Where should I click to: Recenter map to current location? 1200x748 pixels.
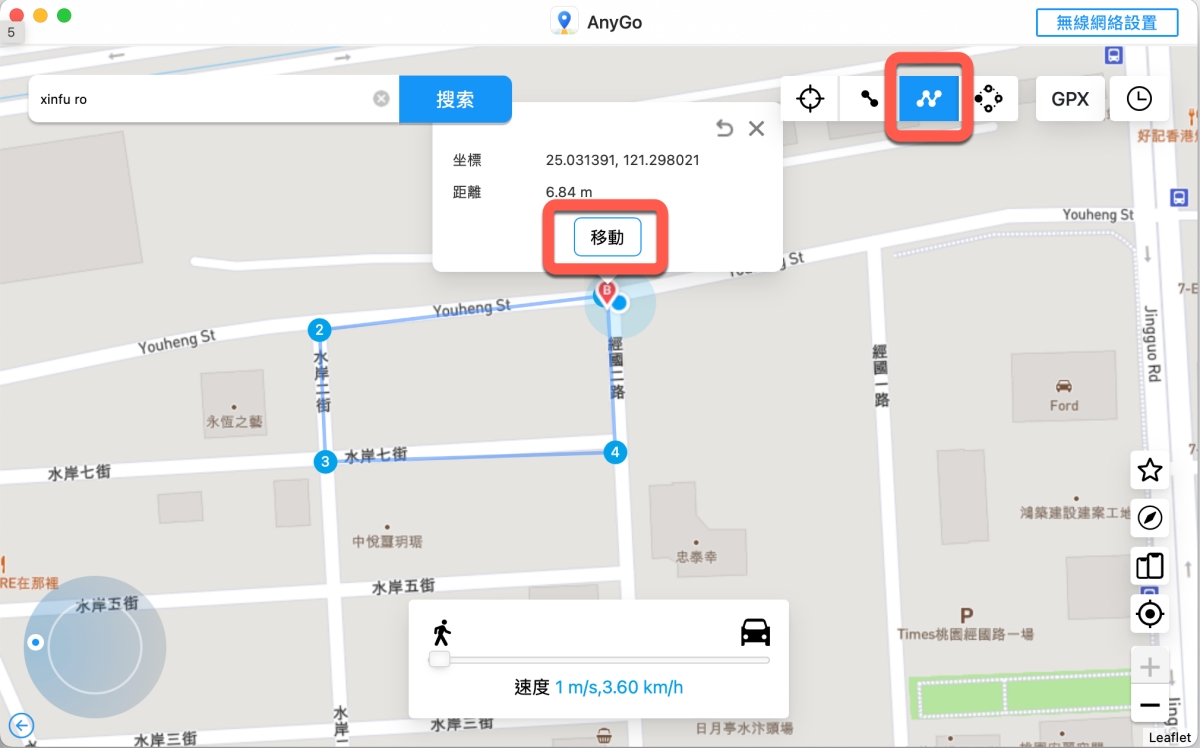pos(1150,613)
